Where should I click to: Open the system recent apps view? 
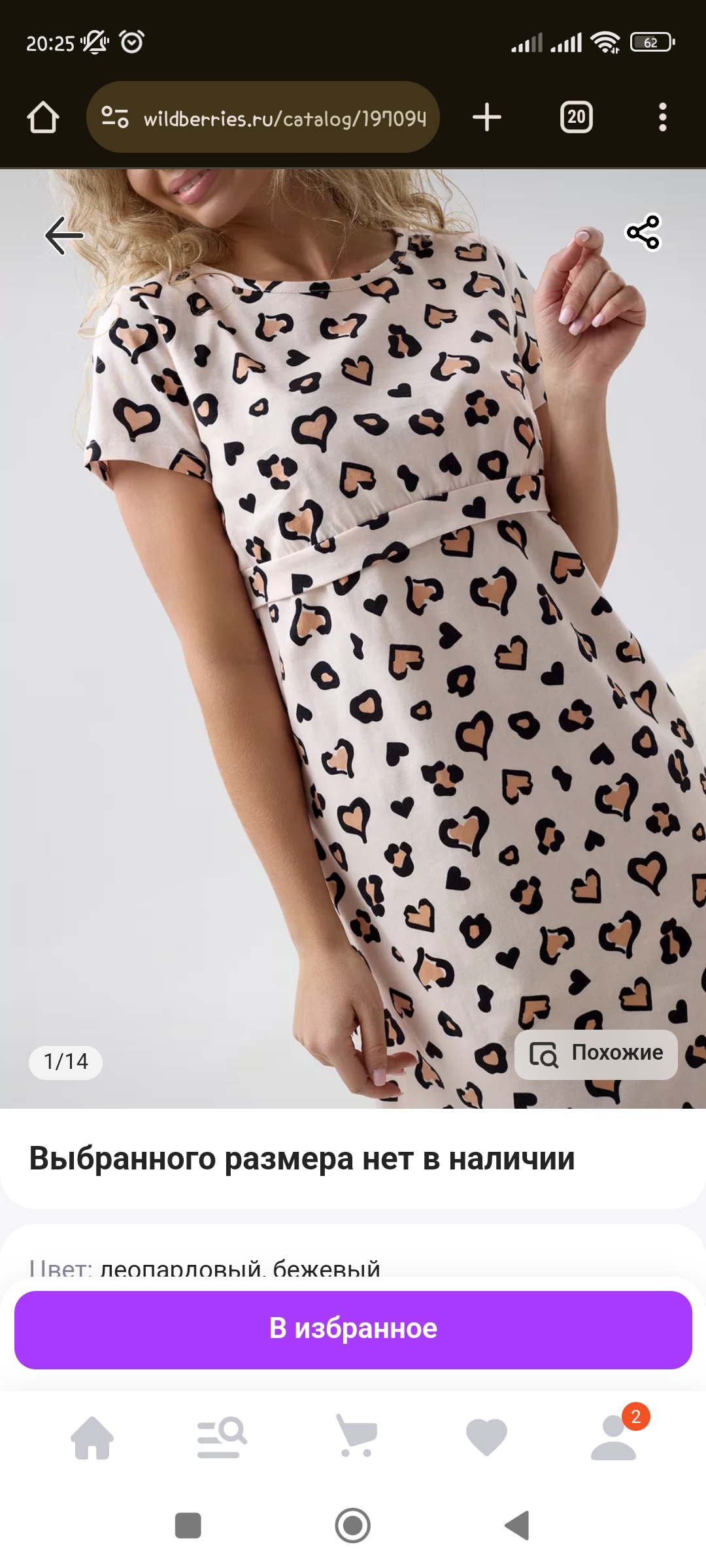[x=188, y=1526]
